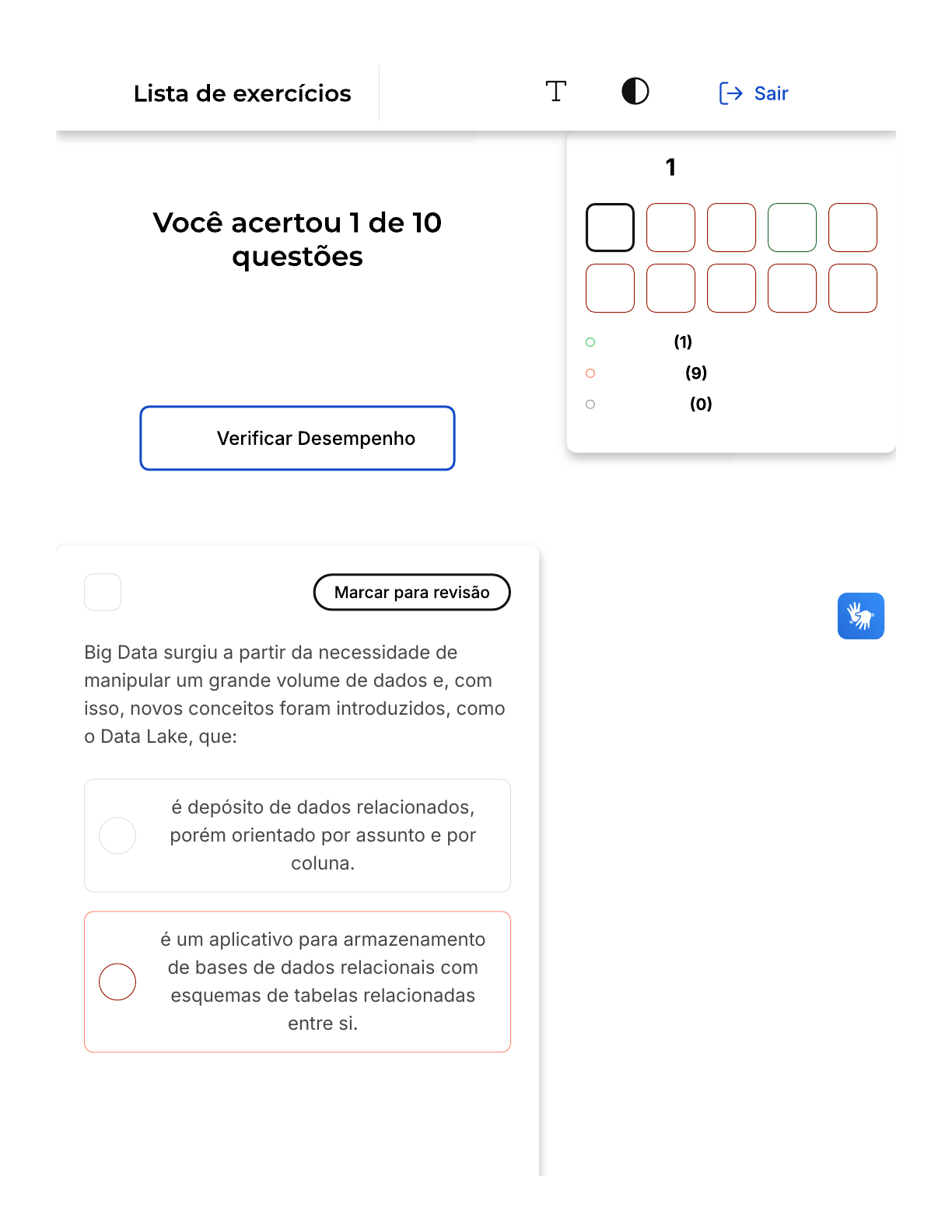
Task: Open the text size option
Action: click(555, 92)
